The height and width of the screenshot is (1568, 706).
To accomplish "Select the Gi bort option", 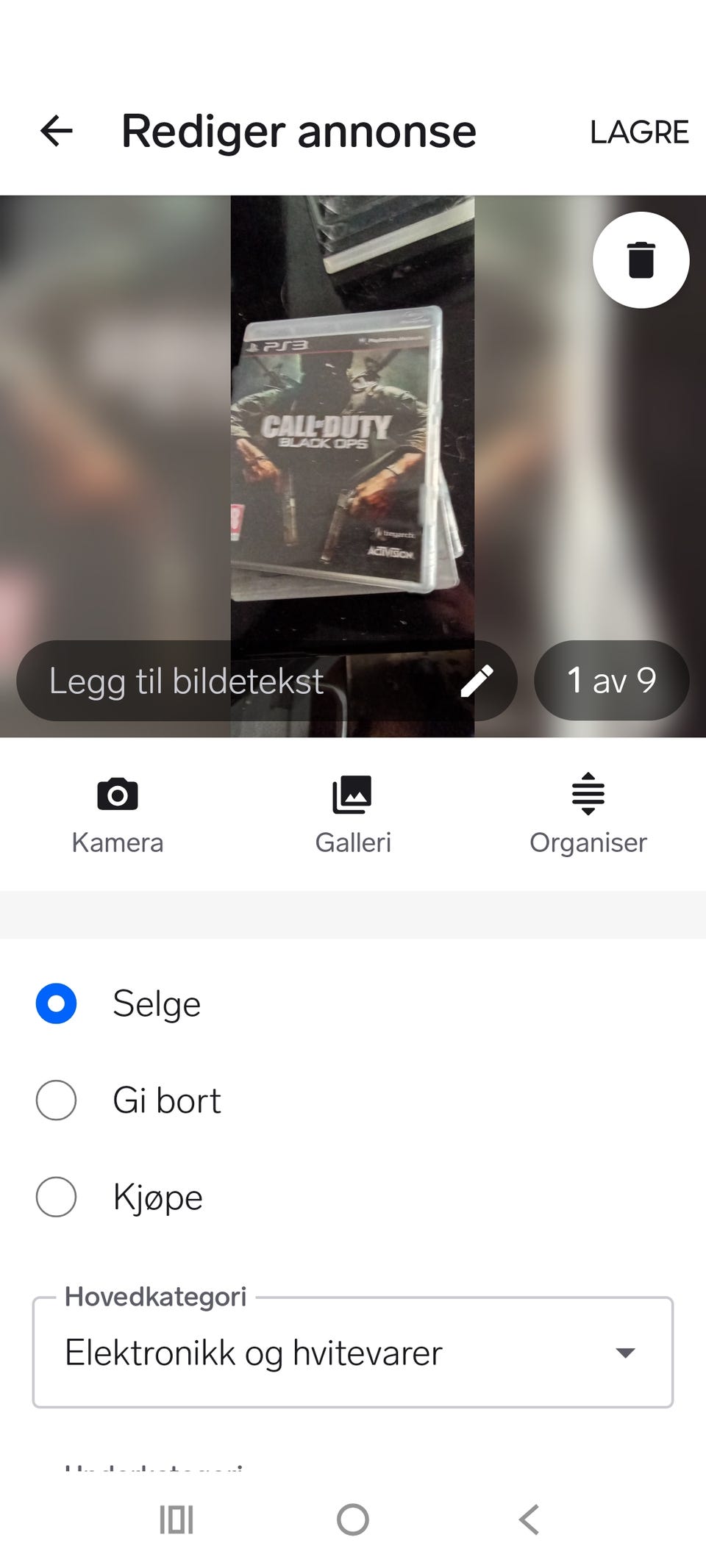I will tap(56, 1100).
